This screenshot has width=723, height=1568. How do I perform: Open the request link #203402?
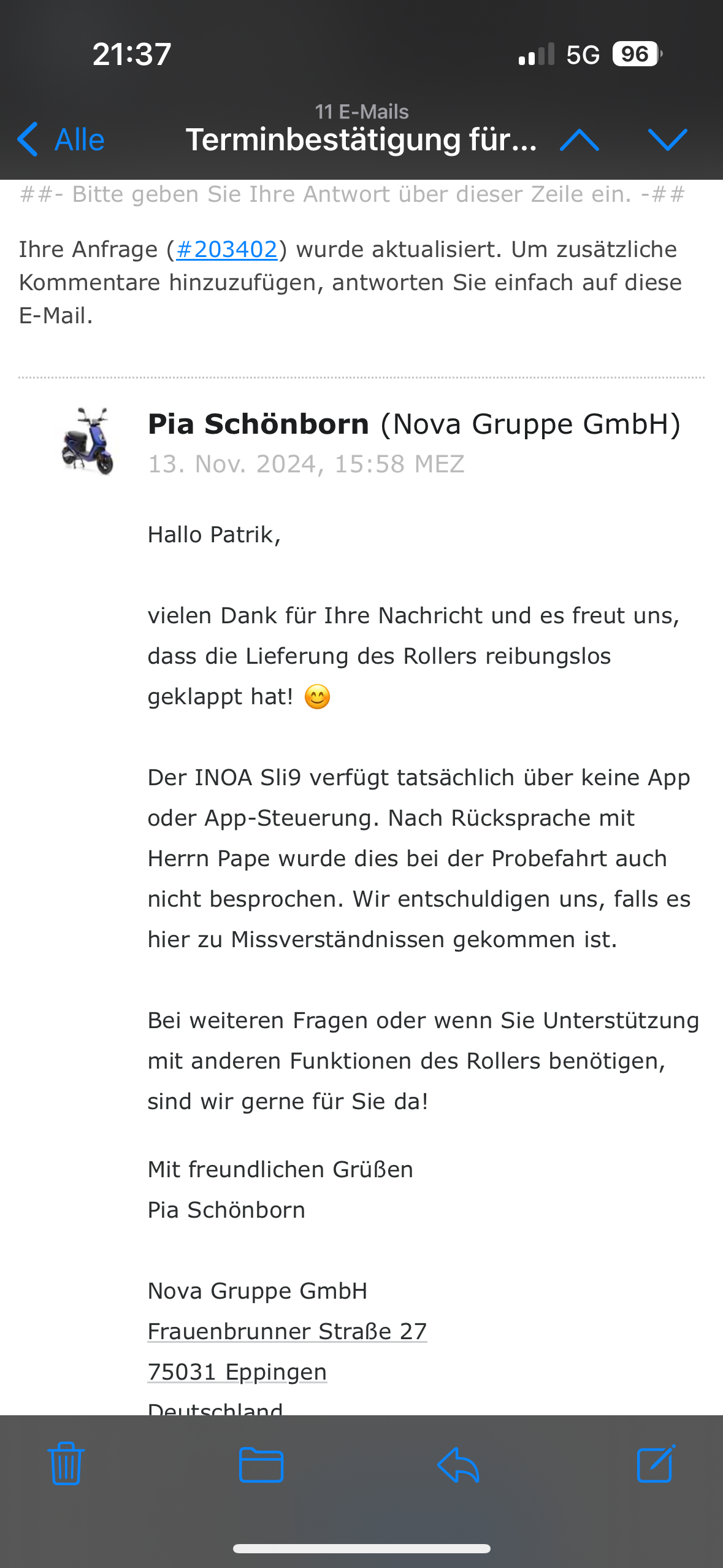227,250
